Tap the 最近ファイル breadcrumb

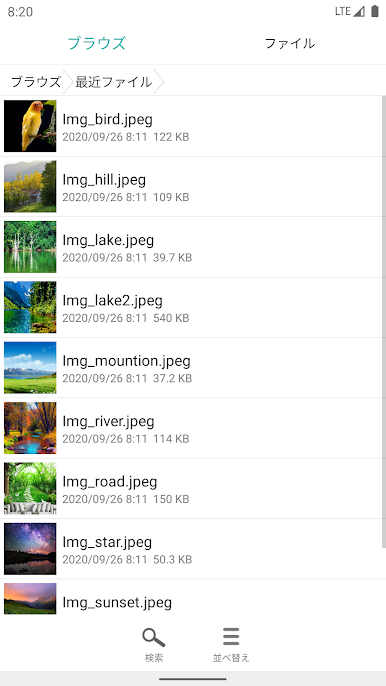(114, 82)
